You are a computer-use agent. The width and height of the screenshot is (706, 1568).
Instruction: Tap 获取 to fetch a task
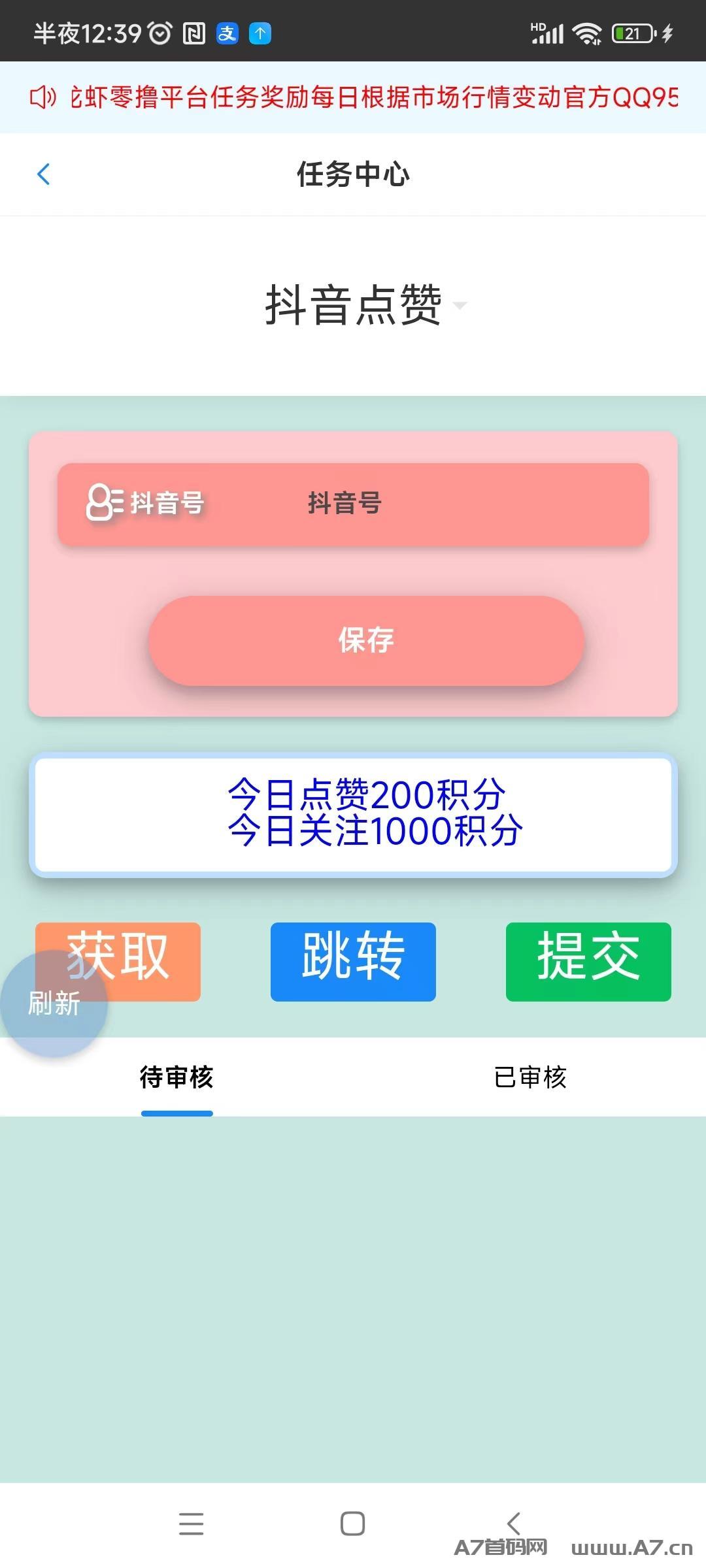click(118, 961)
